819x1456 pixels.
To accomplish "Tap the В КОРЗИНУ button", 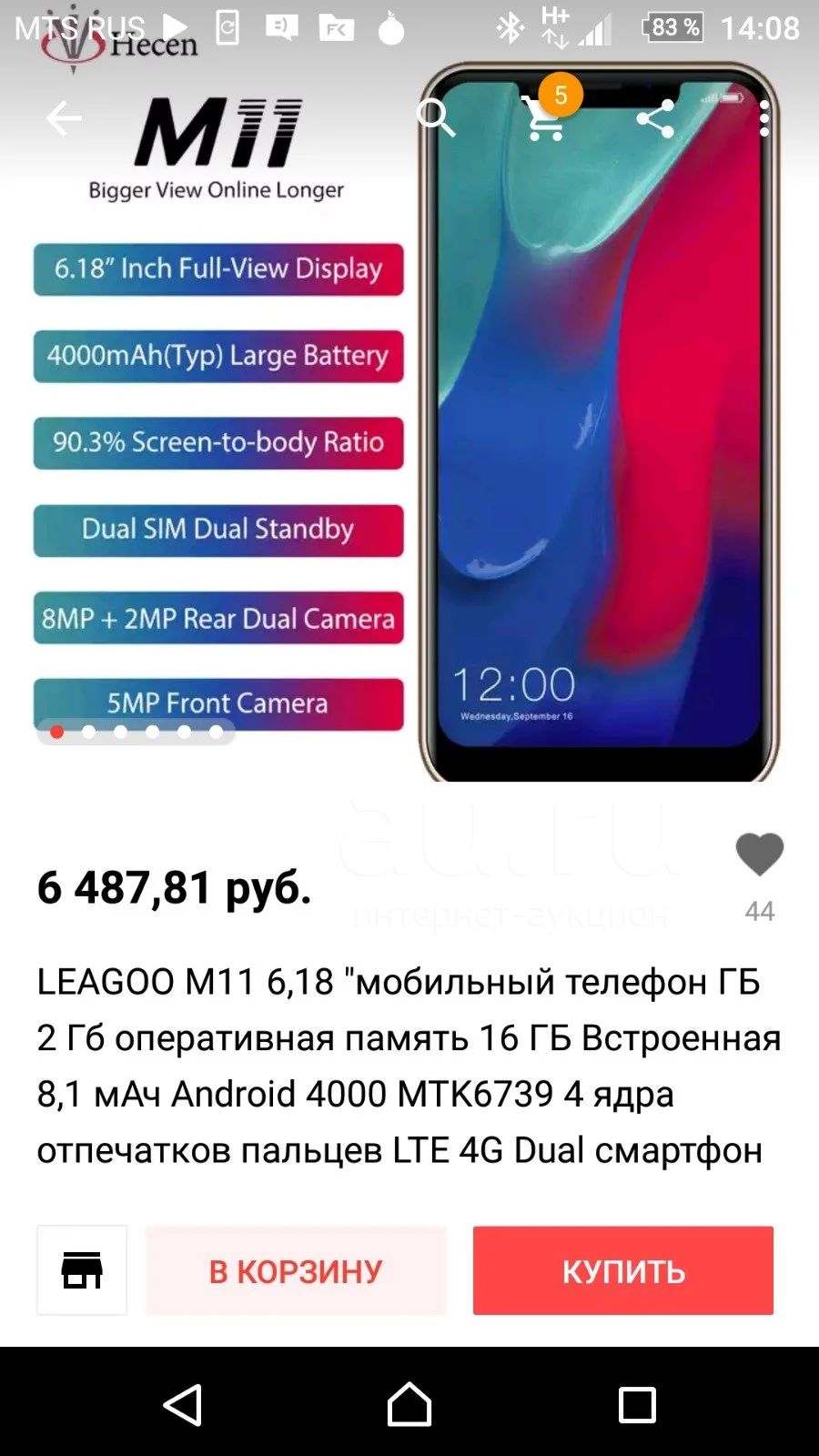I will click(296, 1270).
